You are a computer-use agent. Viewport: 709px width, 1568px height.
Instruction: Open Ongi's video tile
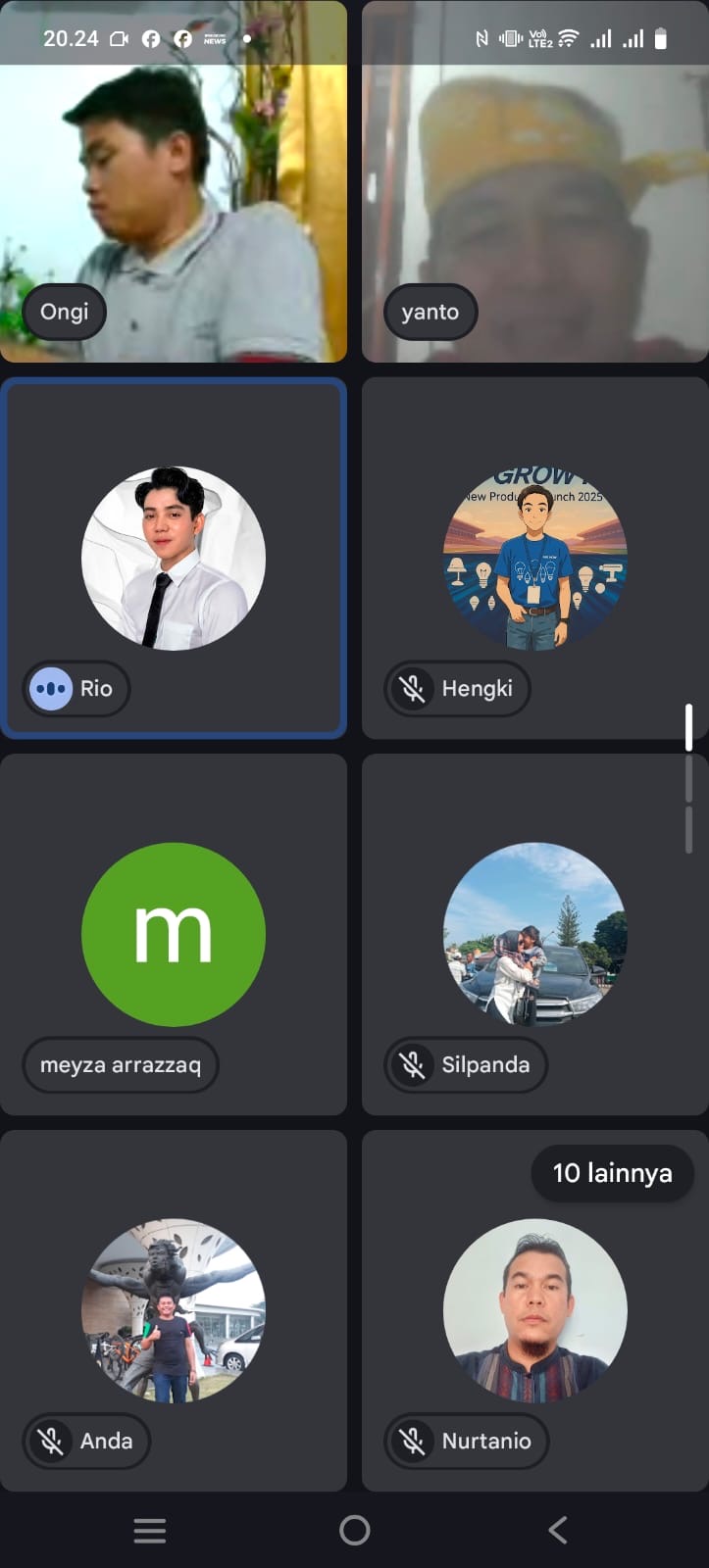pyautogui.click(x=174, y=181)
